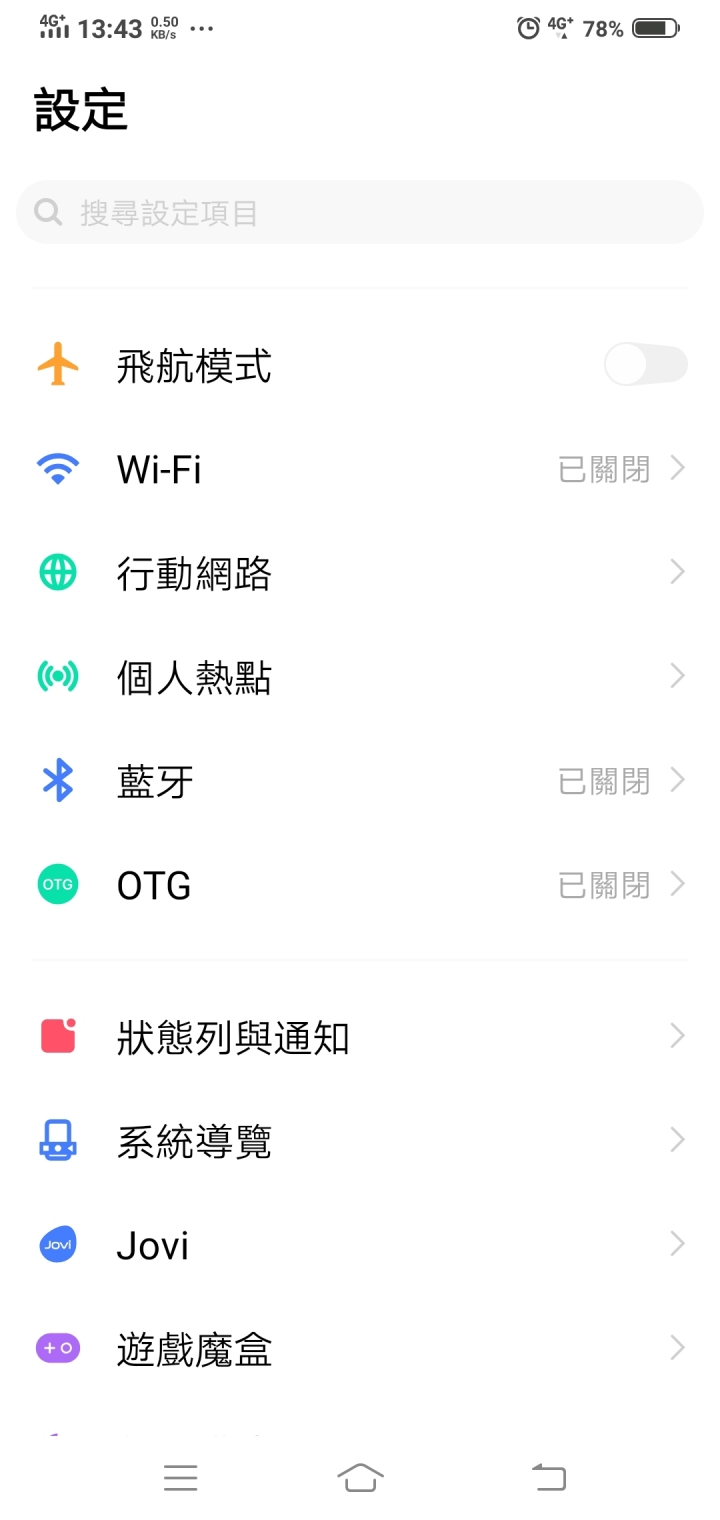Open 系統導覽 settings

coord(360,1141)
